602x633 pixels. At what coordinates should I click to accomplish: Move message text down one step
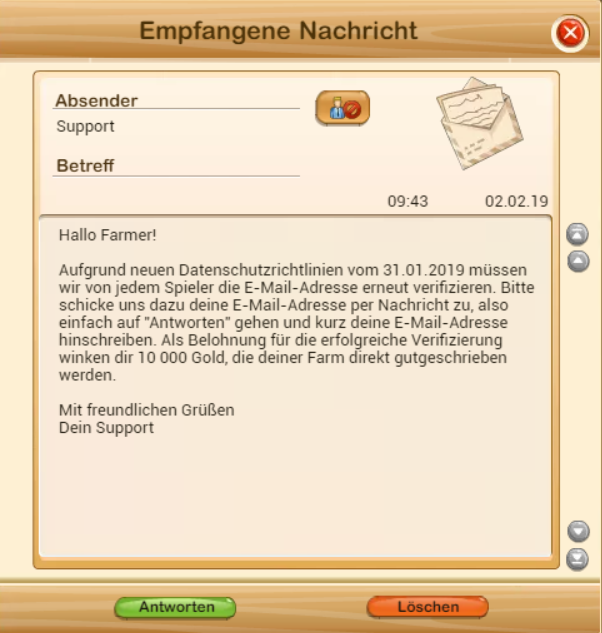(x=577, y=532)
